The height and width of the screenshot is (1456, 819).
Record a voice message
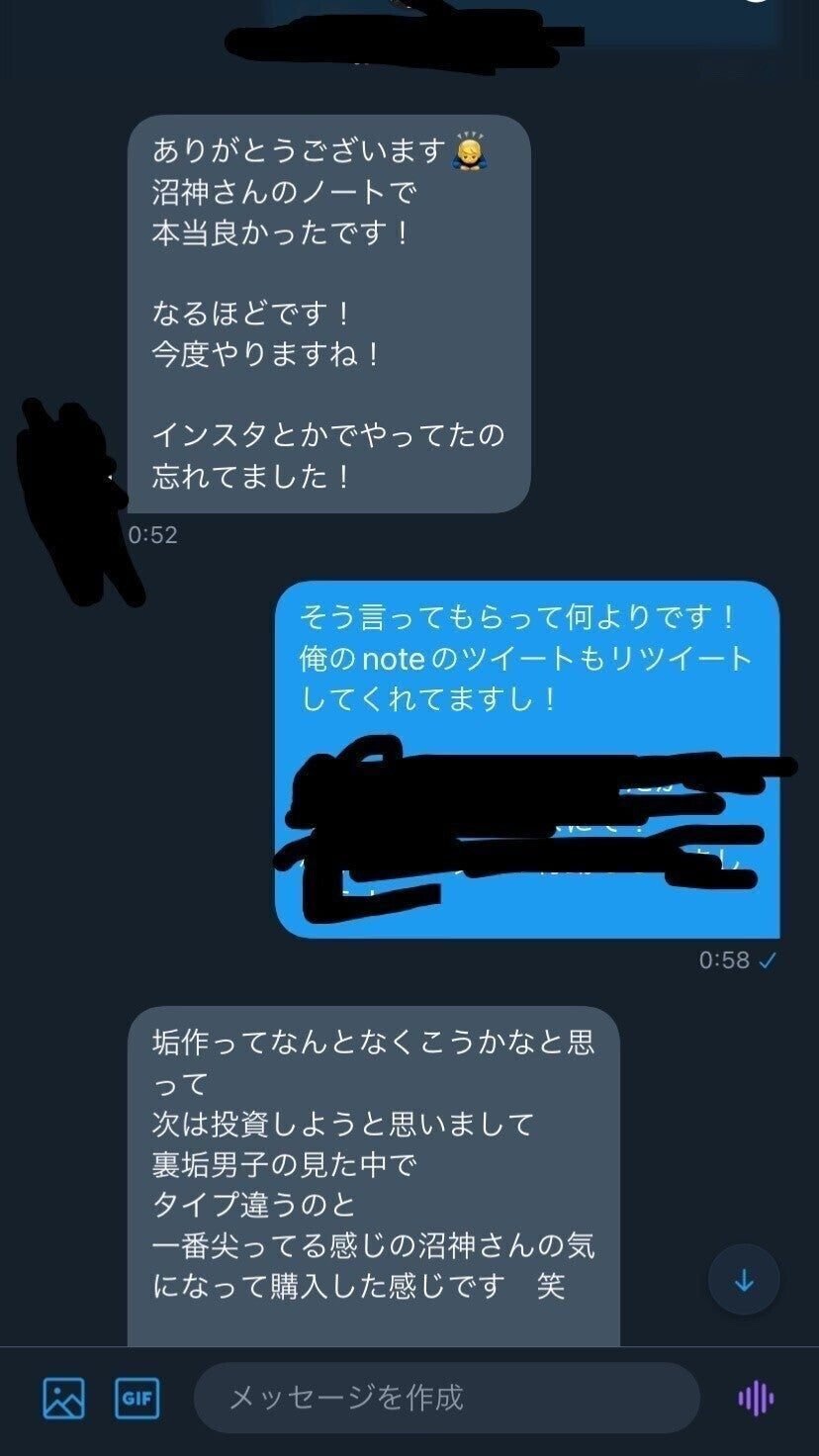coord(756,1398)
